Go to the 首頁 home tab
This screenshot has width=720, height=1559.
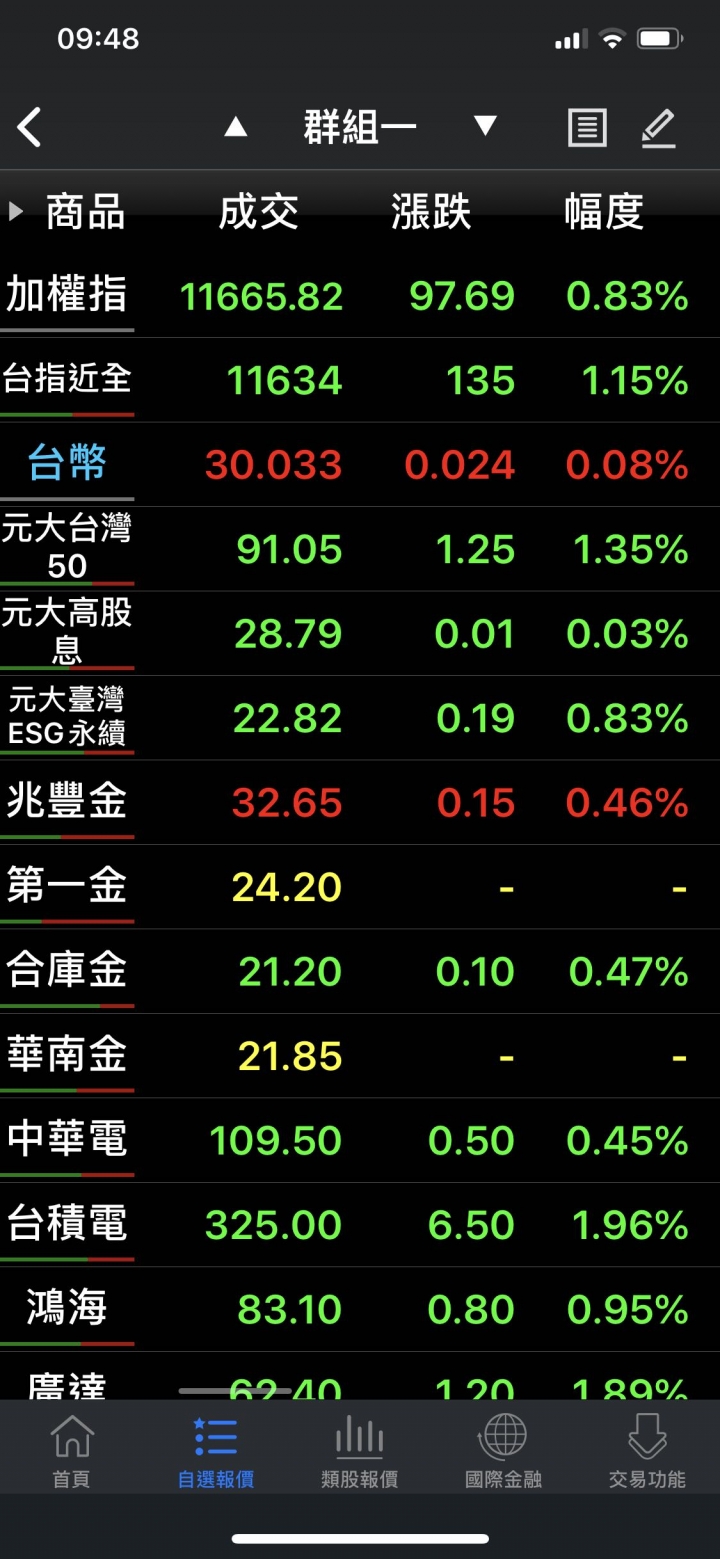tap(72, 1451)
